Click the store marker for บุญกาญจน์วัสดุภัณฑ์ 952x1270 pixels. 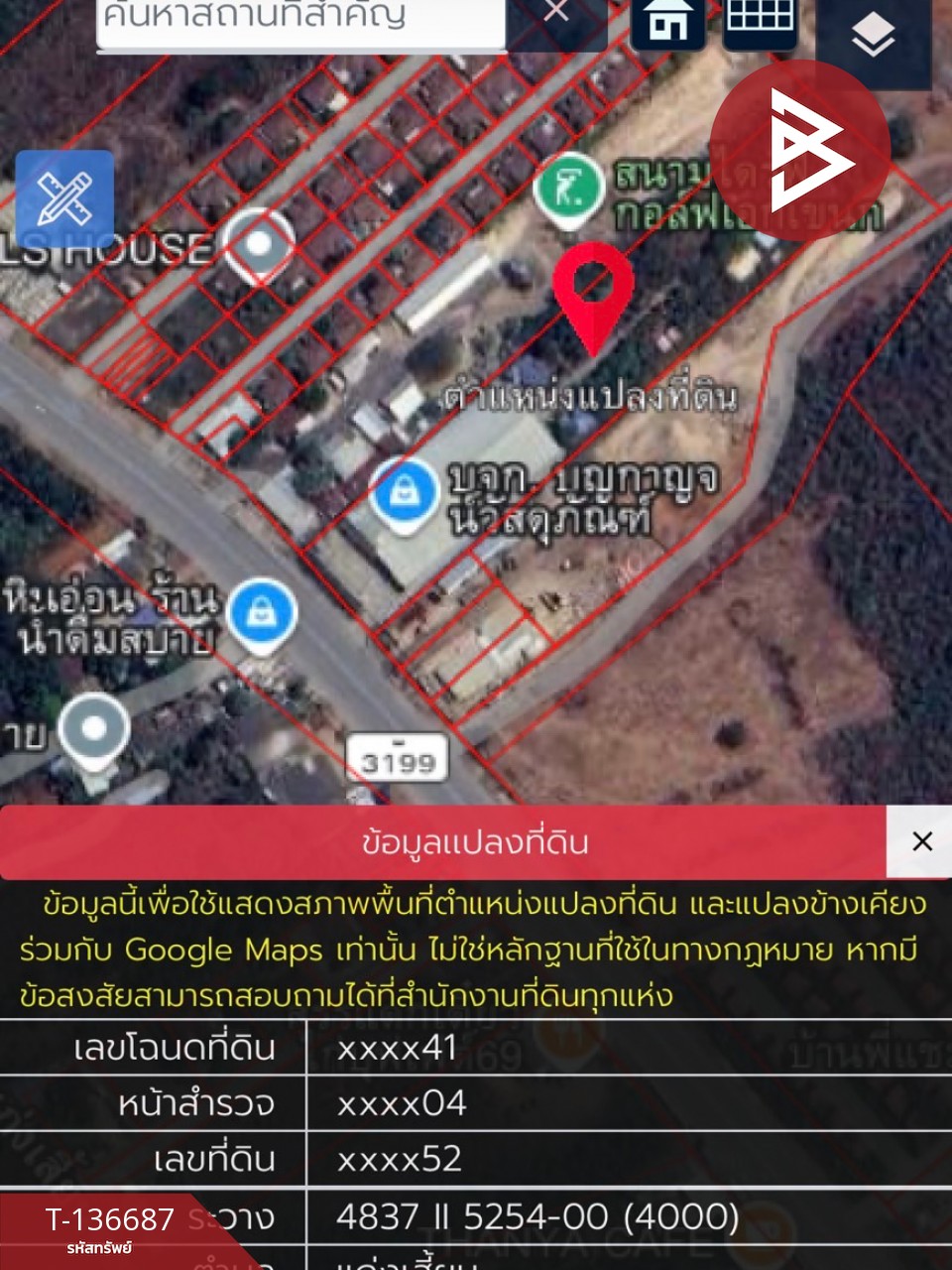407,490
